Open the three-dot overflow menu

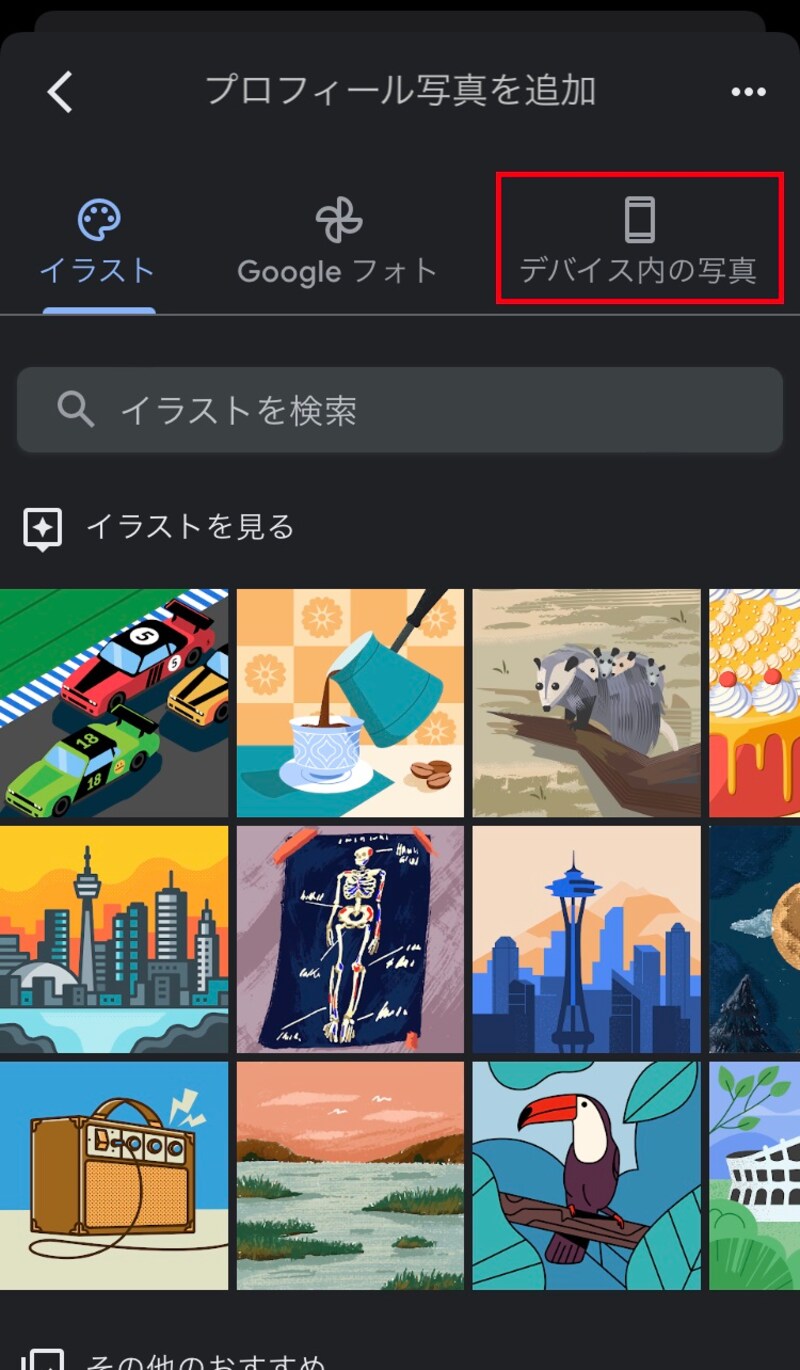[x=748, y=92]
